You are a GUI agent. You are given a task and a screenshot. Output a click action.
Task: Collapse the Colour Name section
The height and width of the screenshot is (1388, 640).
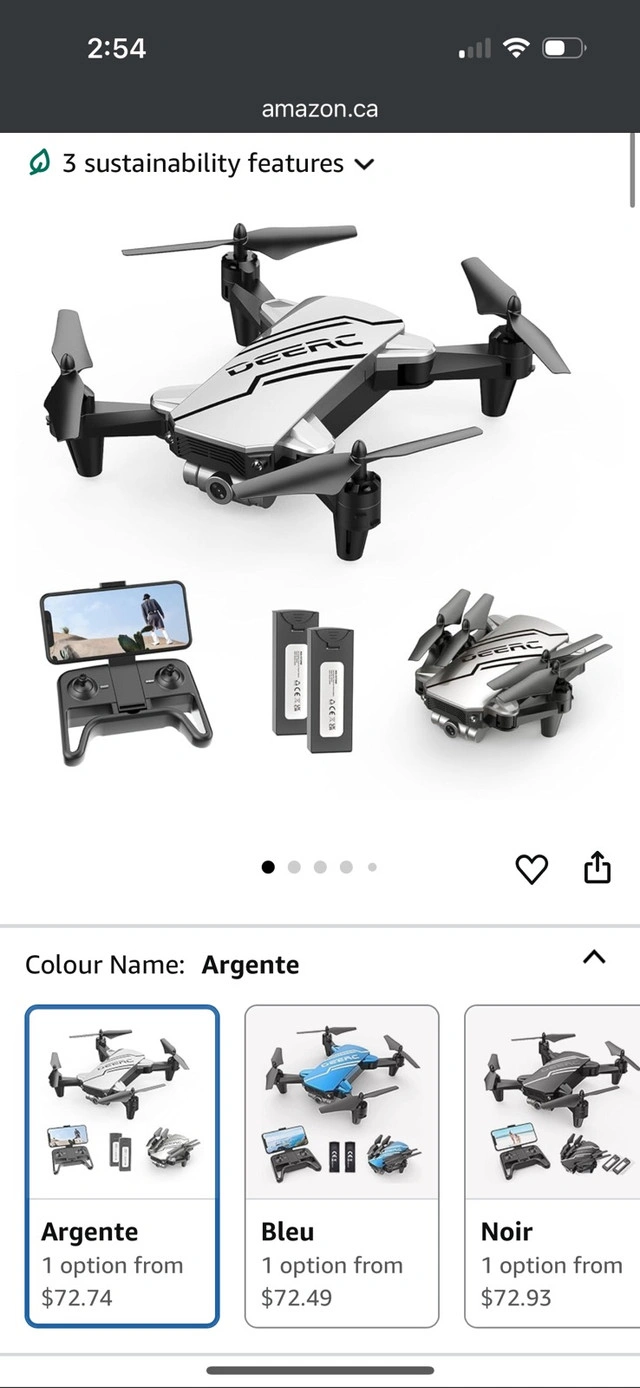pos(594,958)
